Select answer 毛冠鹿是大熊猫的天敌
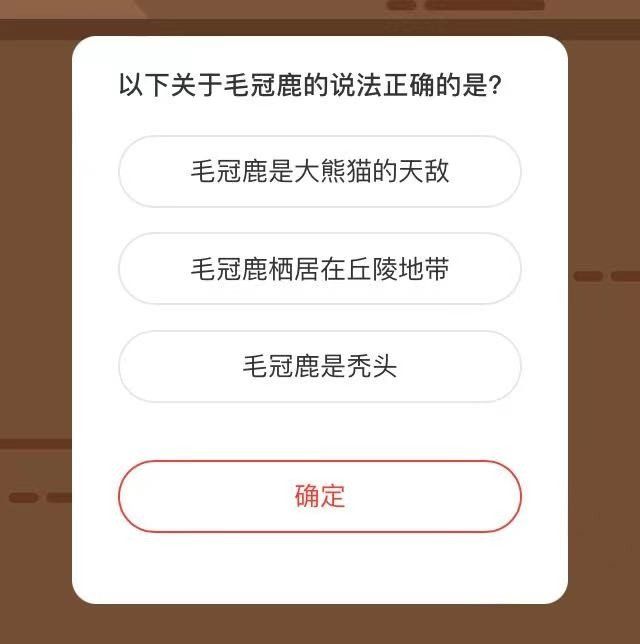 click(319, 172)
